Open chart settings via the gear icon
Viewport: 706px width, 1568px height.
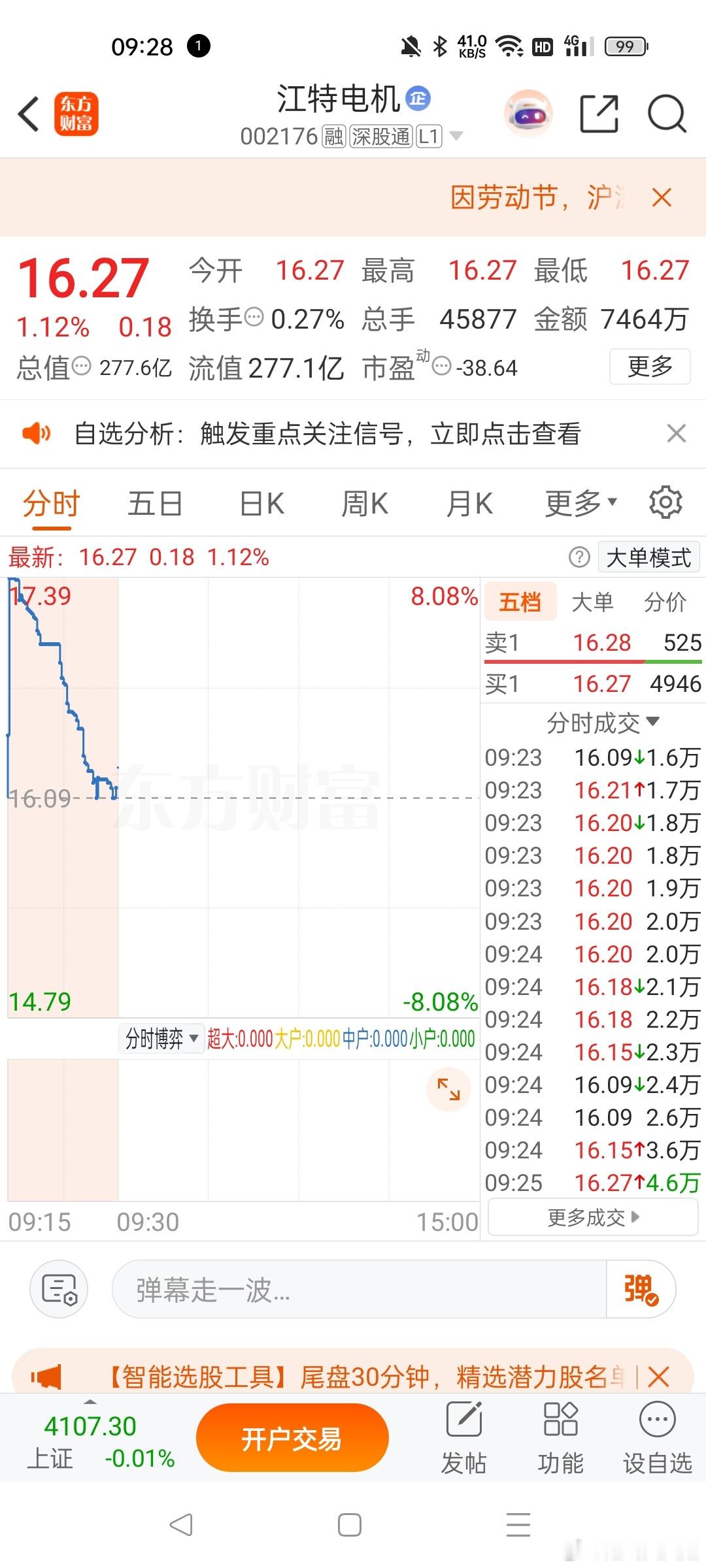(665, 502)
